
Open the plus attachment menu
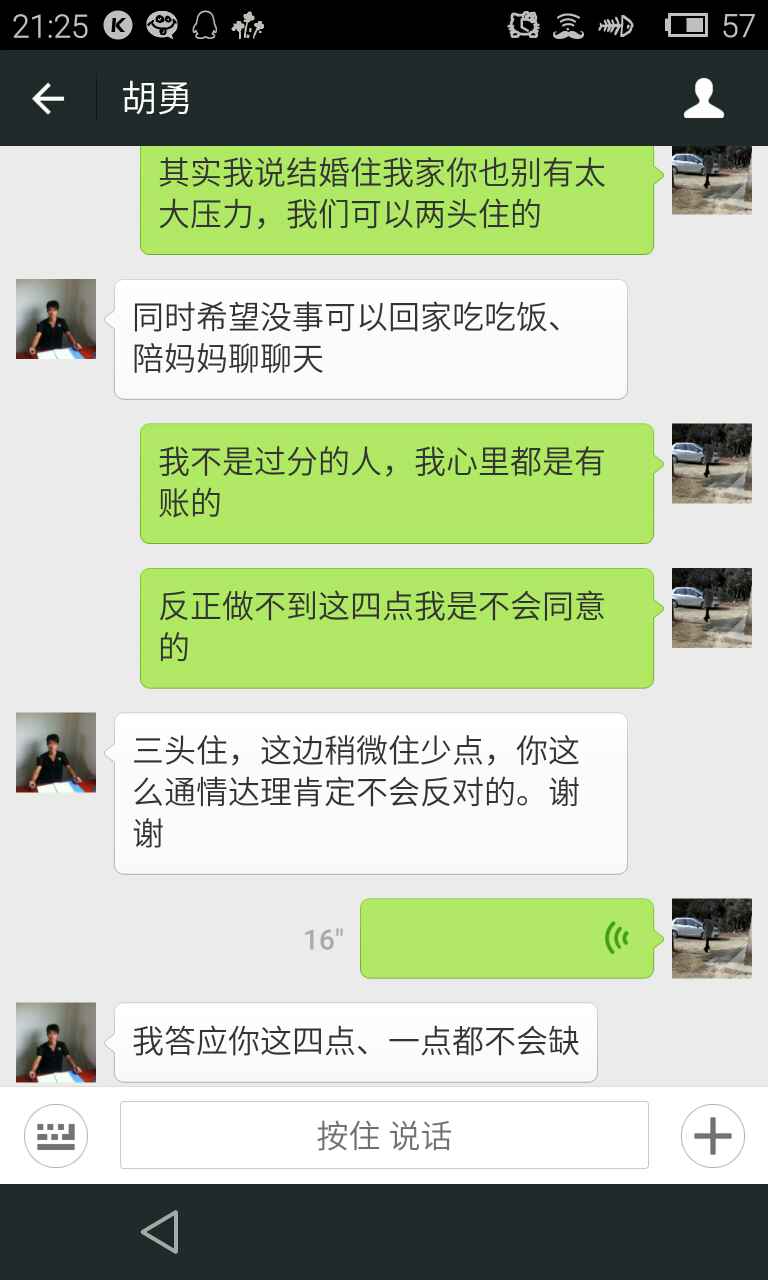(712, 1136)
